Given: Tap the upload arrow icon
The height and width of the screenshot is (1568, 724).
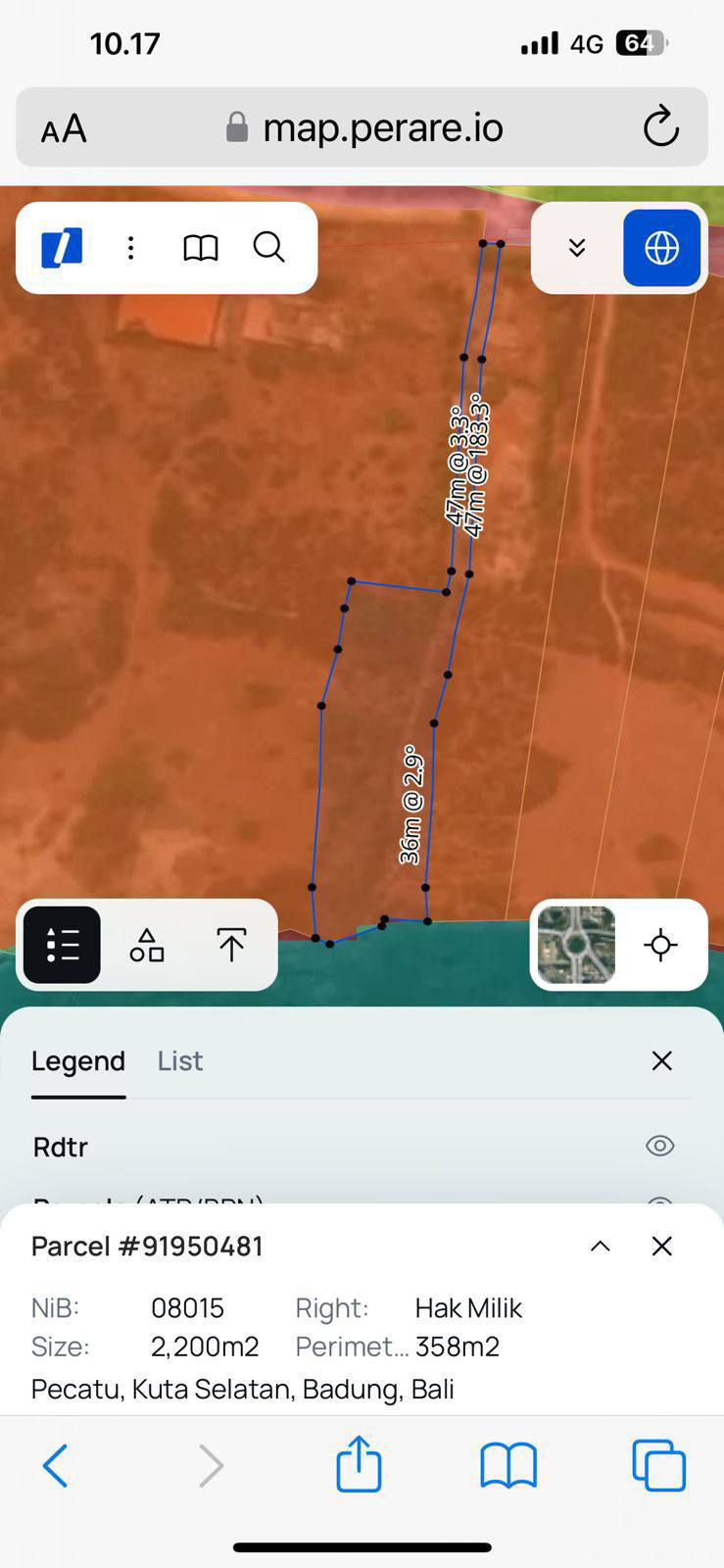Looking at the screenshot, I should [231, 945].
